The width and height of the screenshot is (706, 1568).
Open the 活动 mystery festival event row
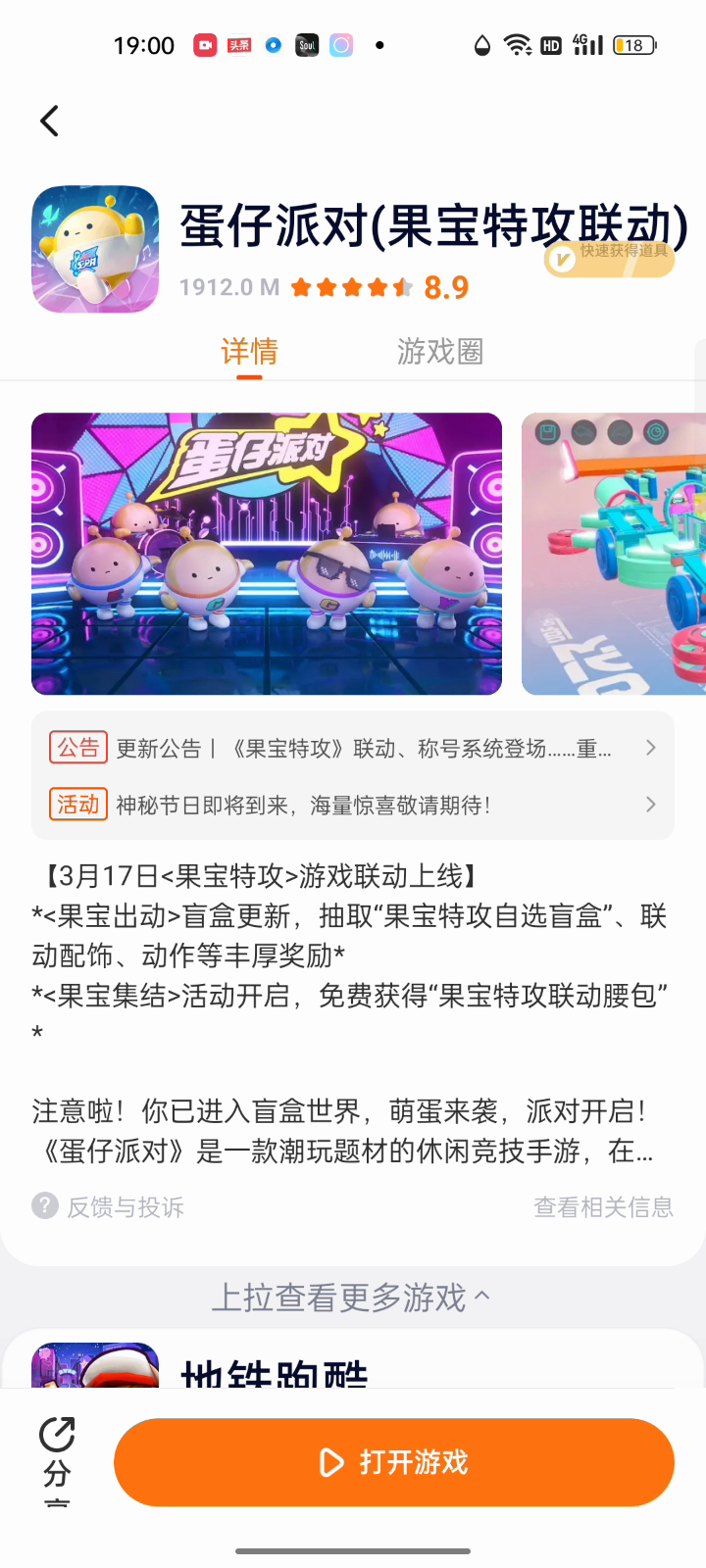pos(353,806)
